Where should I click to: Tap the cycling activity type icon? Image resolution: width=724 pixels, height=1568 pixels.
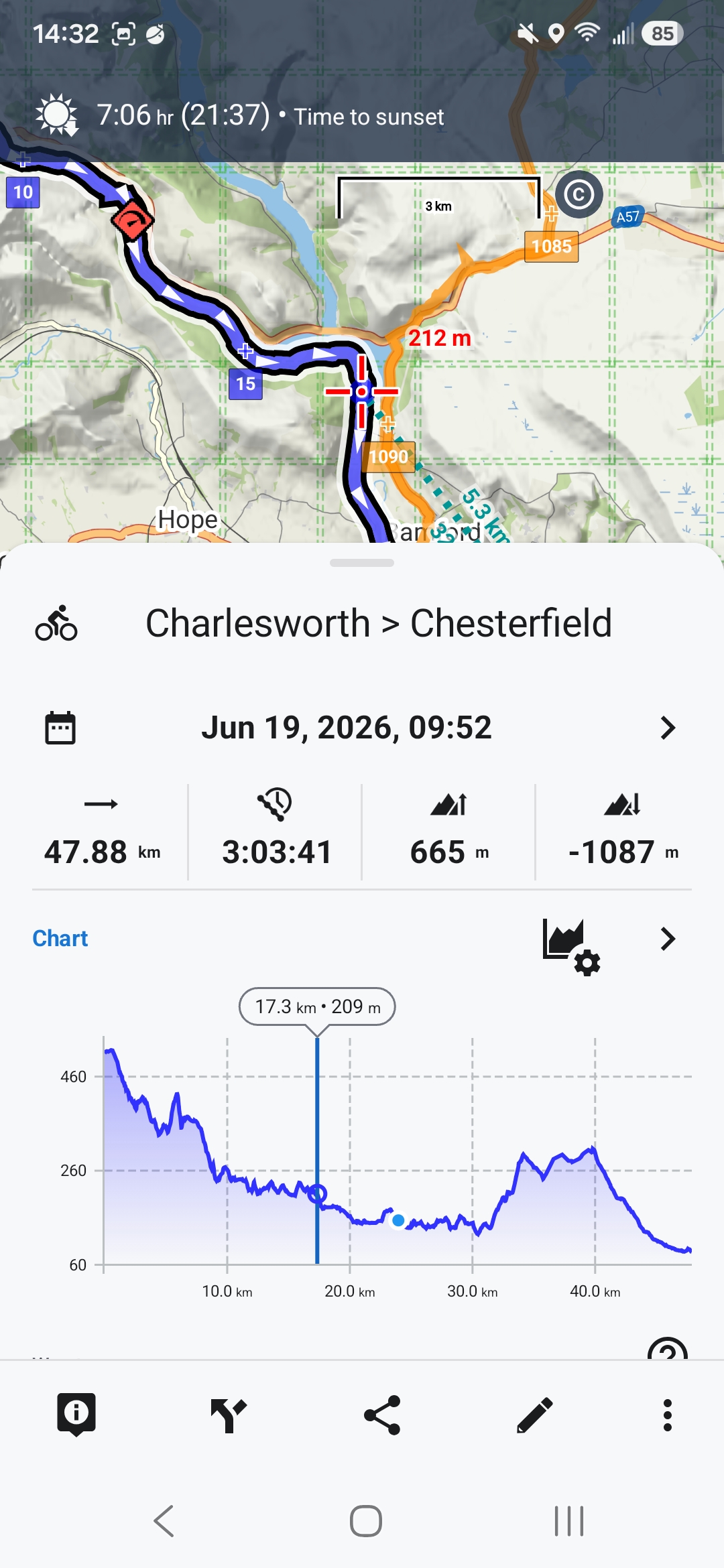[x=56, y=623]
